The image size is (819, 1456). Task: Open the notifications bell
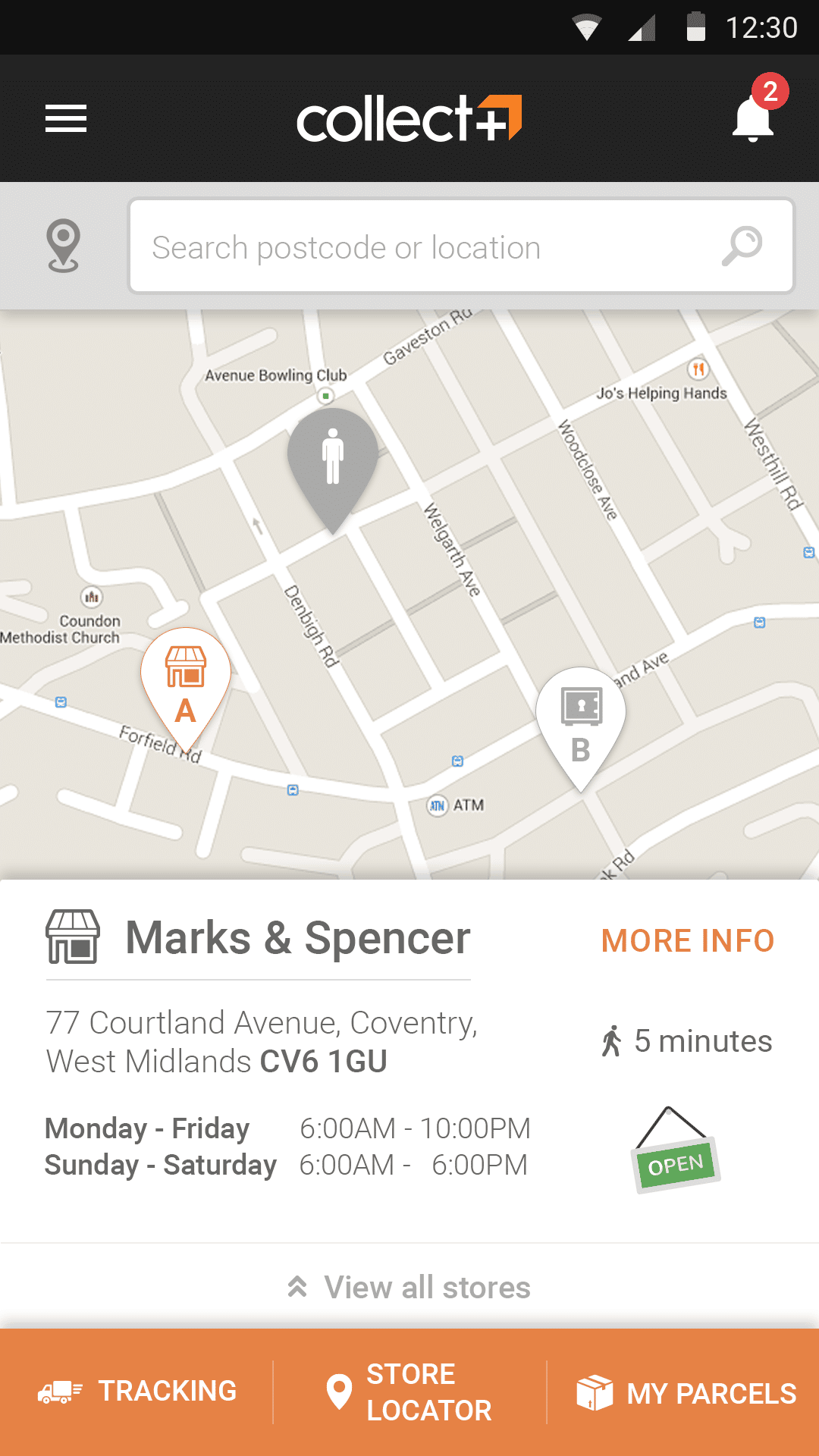(753, 119)
